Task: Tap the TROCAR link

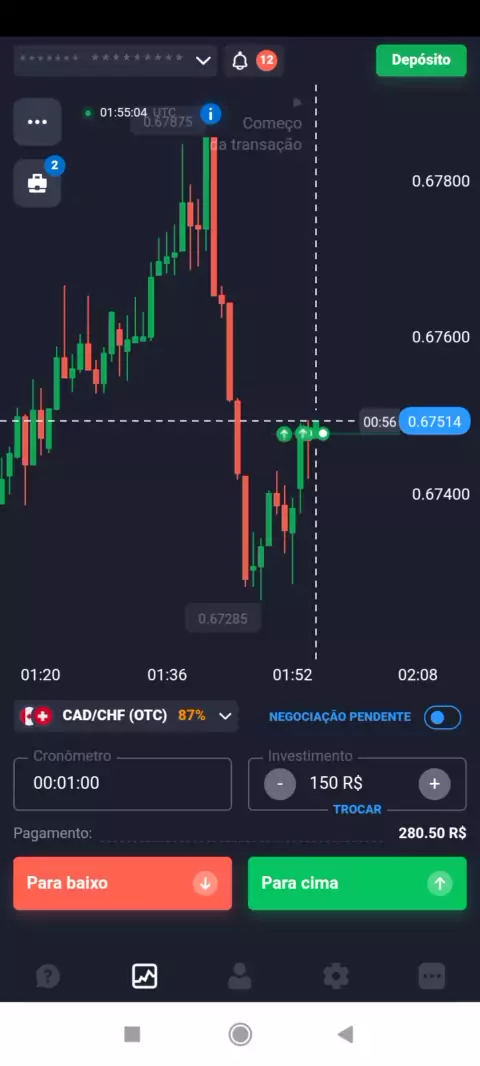Action: (x=357, y=809)
